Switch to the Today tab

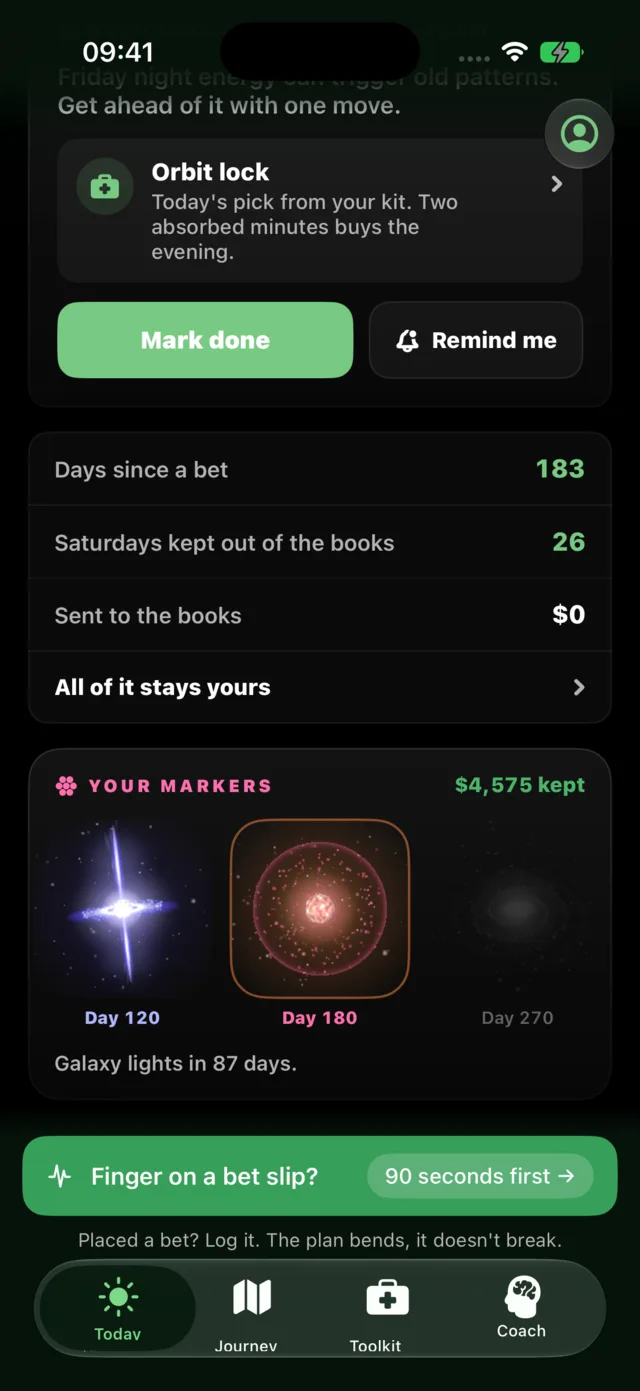coord(117,1309)
